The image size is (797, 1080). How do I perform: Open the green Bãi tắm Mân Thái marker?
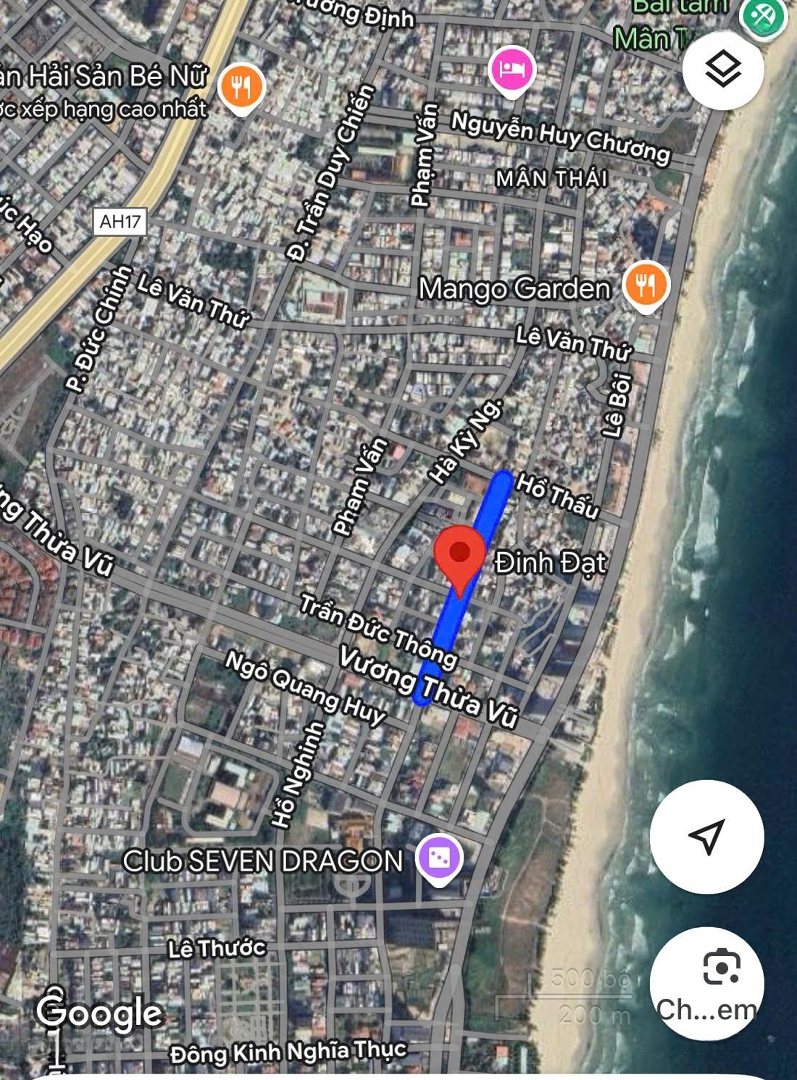point(762,15)
